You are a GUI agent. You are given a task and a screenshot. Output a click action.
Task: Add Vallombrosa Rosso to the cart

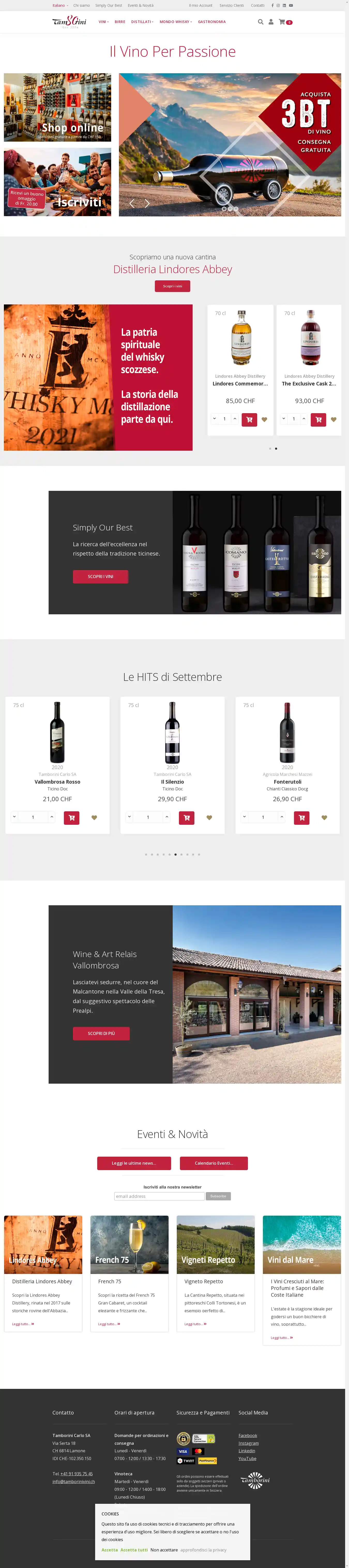[72, 818]
